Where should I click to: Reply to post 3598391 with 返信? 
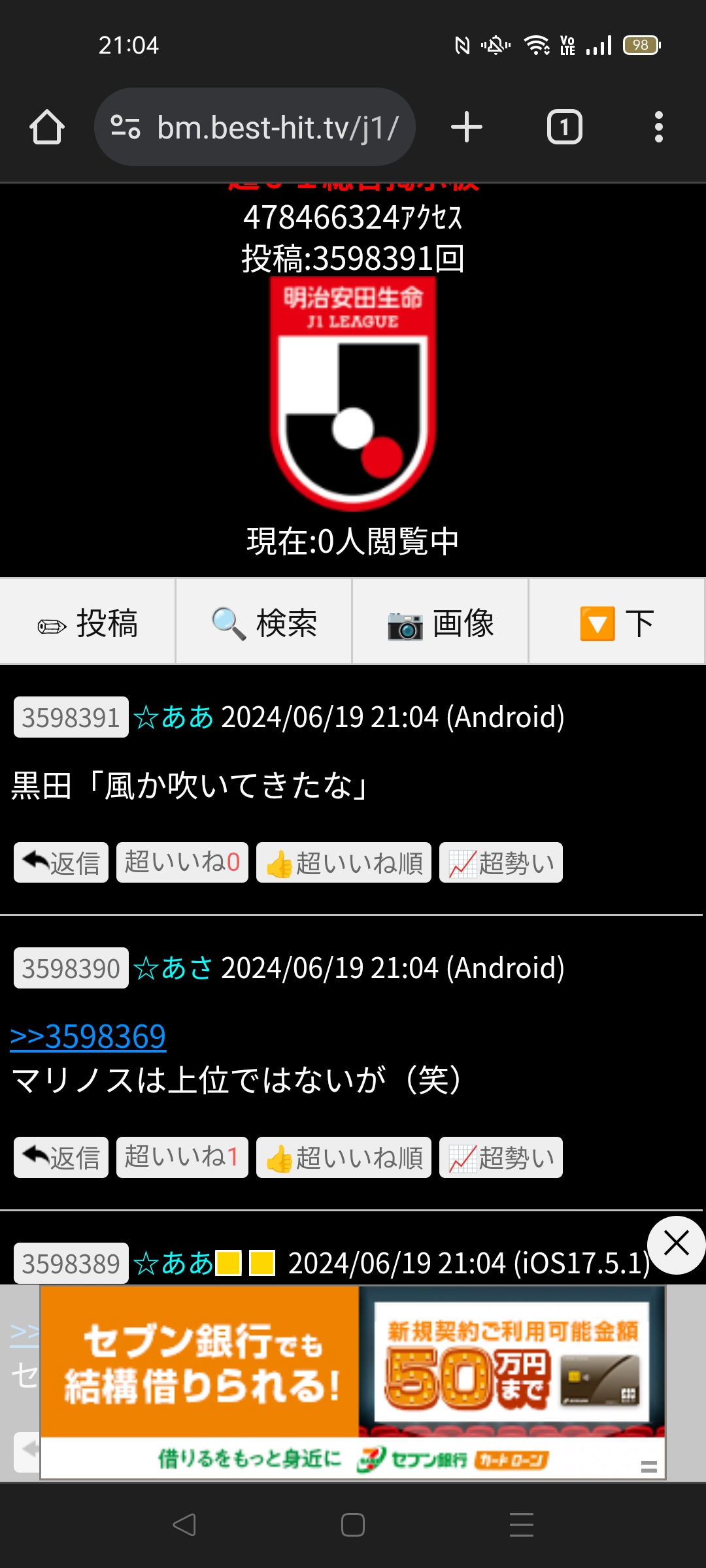point(61,862)
